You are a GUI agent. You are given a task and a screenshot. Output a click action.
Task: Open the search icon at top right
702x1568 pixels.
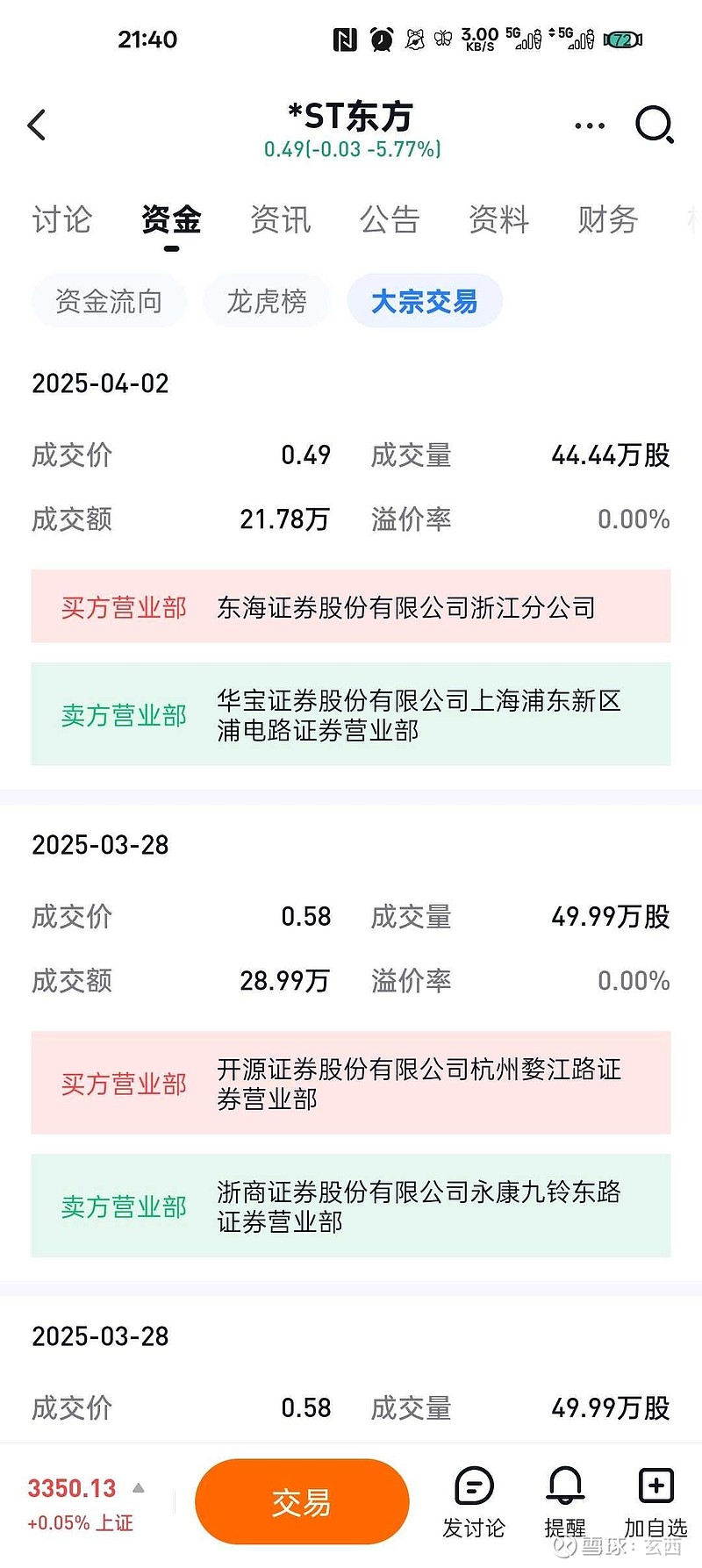click(x=654, y=125)
